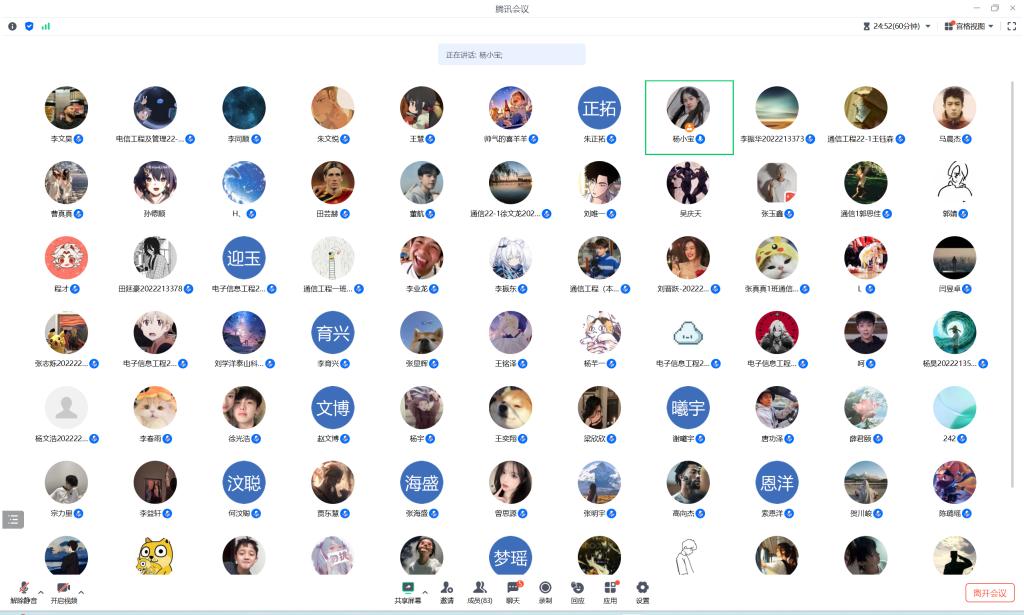Open the apps (应用) menu
Screen dimensions: 1024x615
(x=609, y=591)
